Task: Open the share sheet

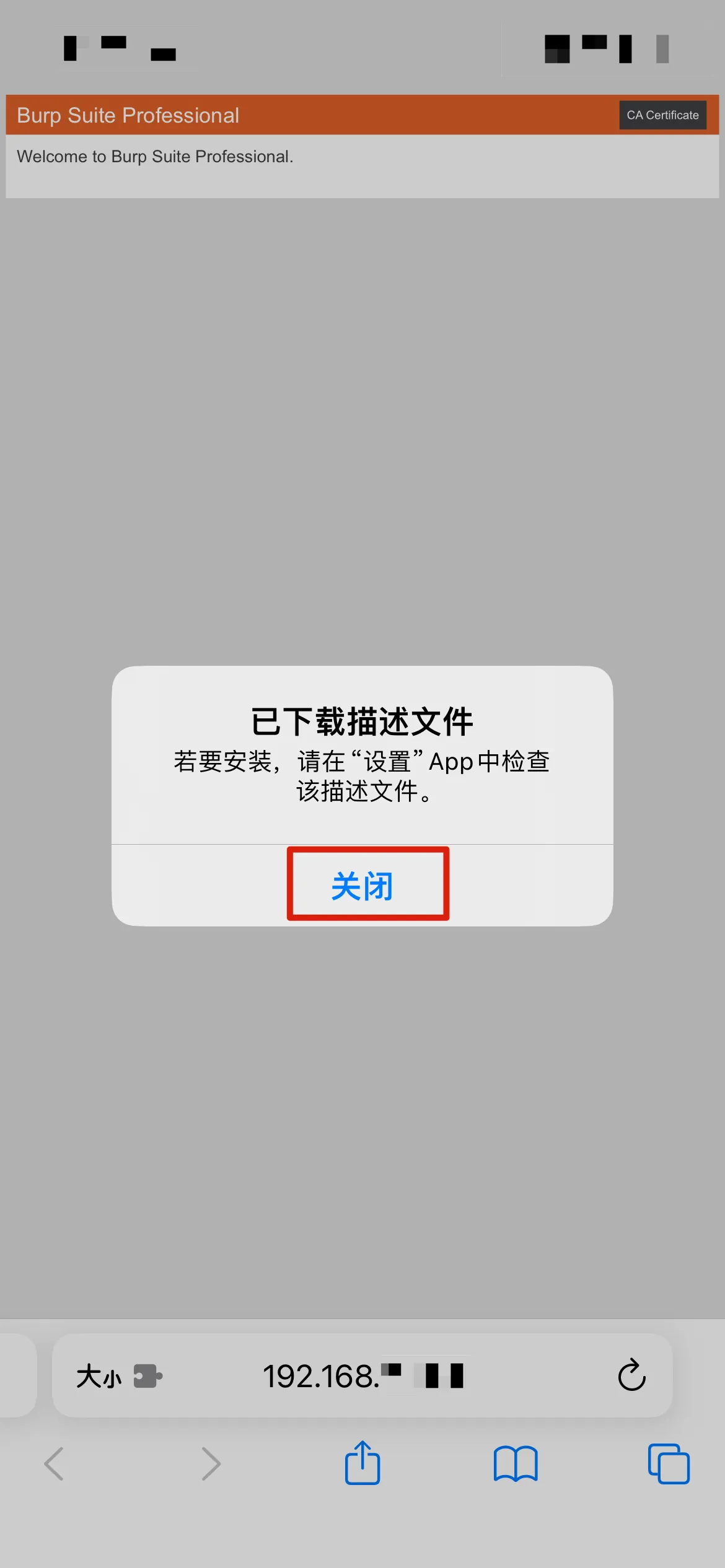Action: (x=362, y=1463)
